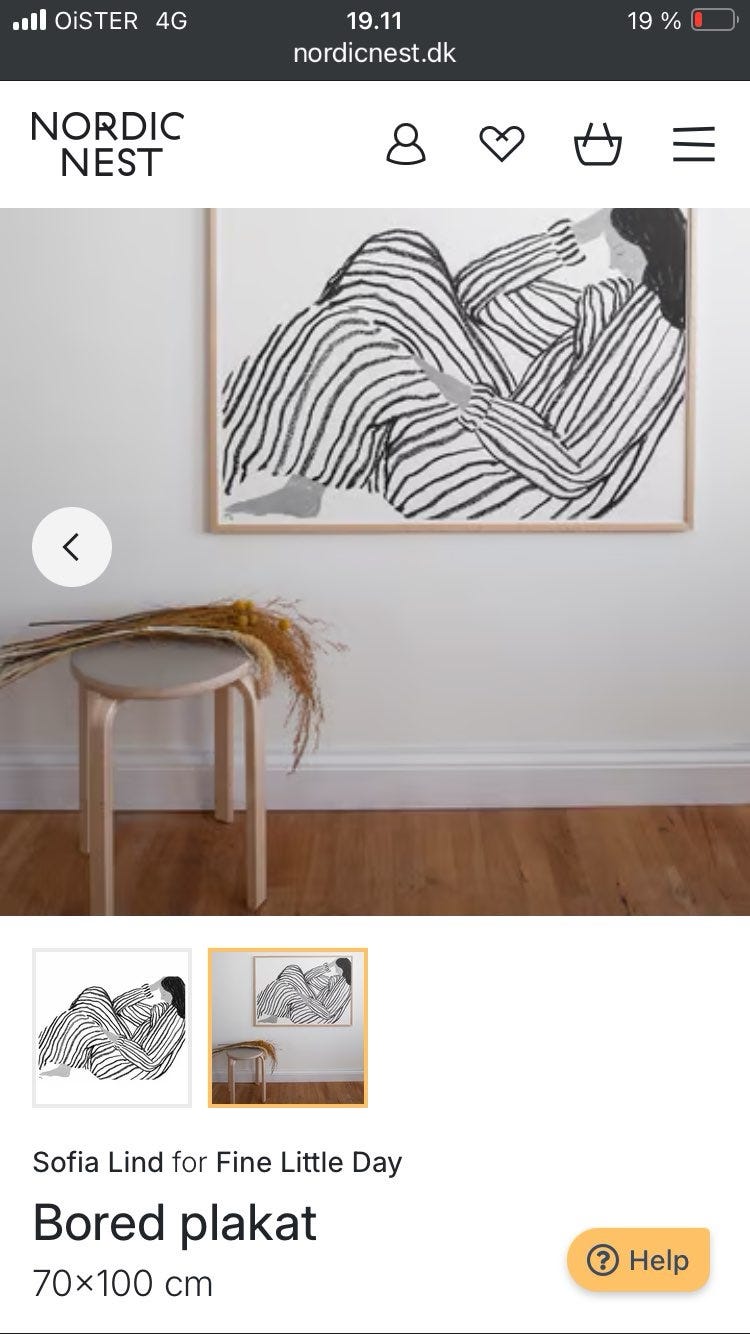The width and height of the screenshot is (750, 1334).
Task: Open the Fine Little Day brand page
Action: (x=309, y=1162)
